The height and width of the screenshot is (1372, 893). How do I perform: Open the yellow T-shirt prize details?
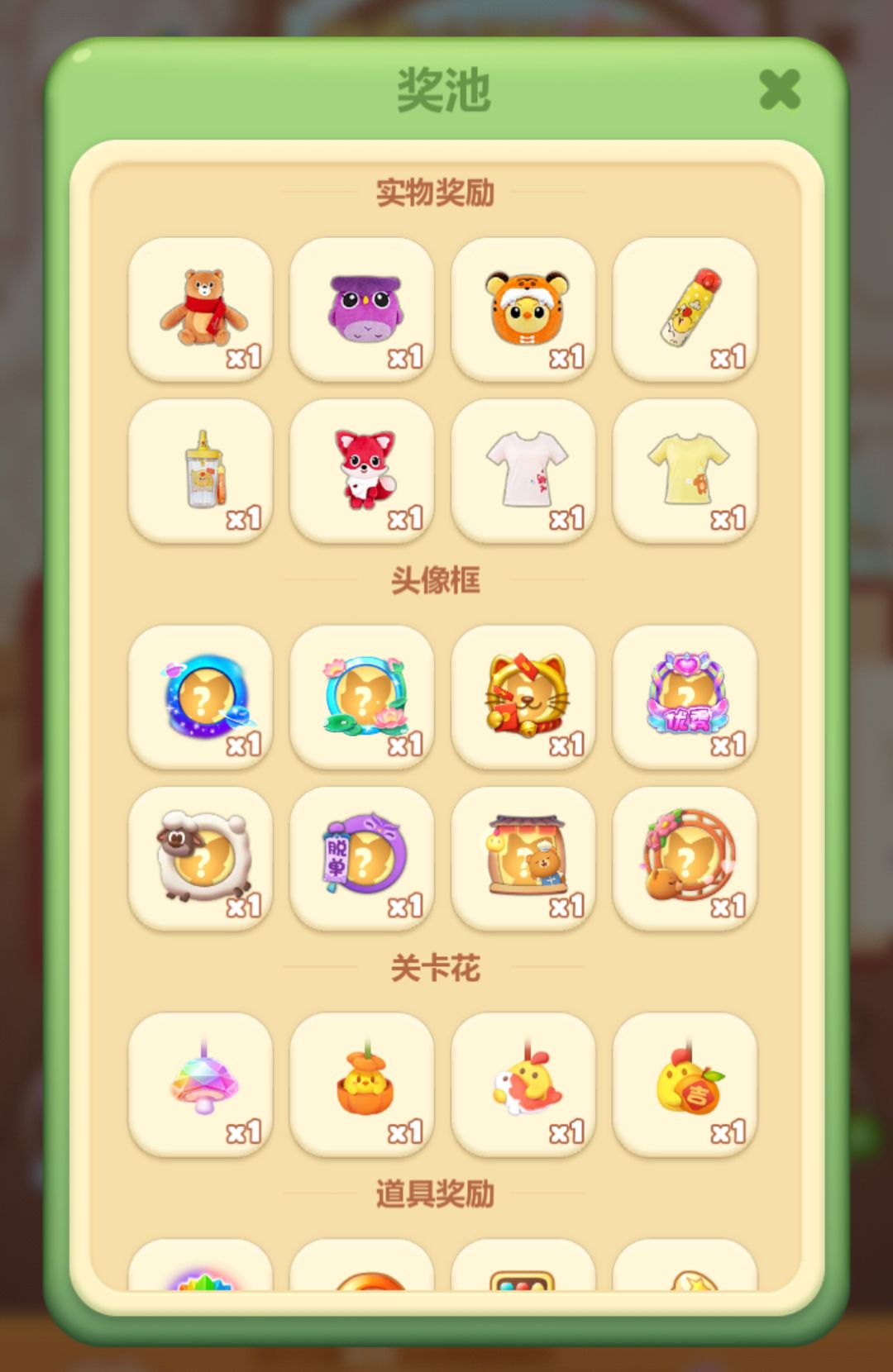point(688,471)
